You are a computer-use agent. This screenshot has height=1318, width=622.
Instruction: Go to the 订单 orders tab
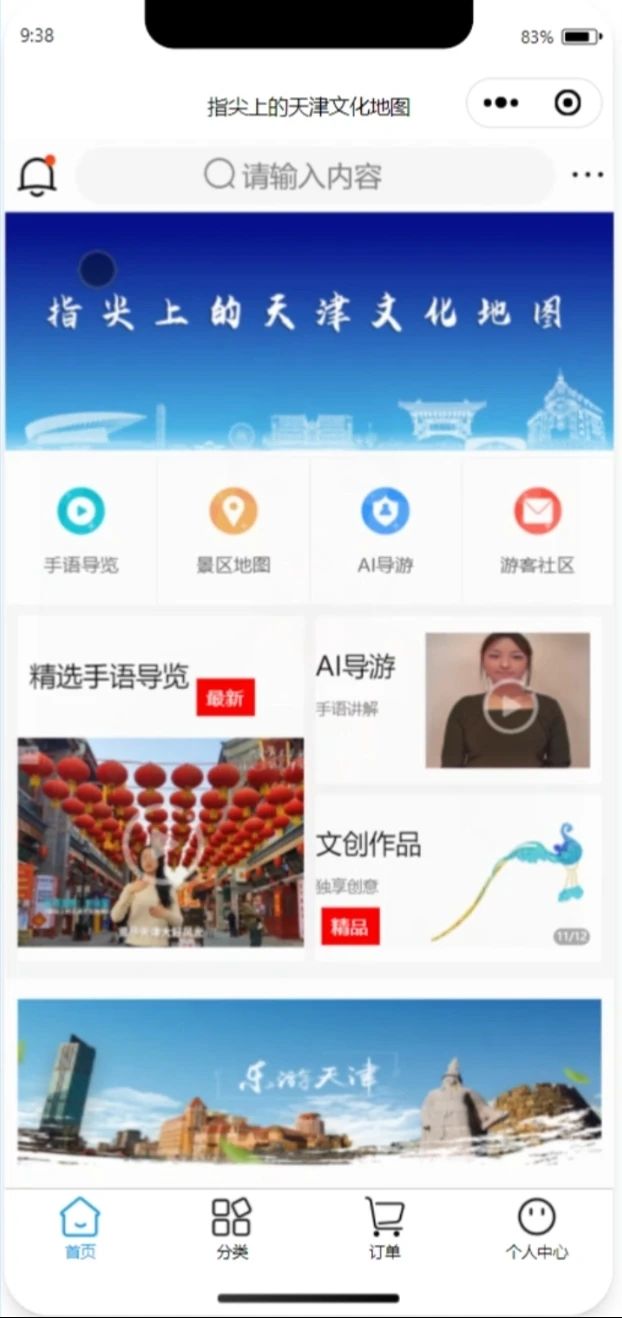point(384,1228)
